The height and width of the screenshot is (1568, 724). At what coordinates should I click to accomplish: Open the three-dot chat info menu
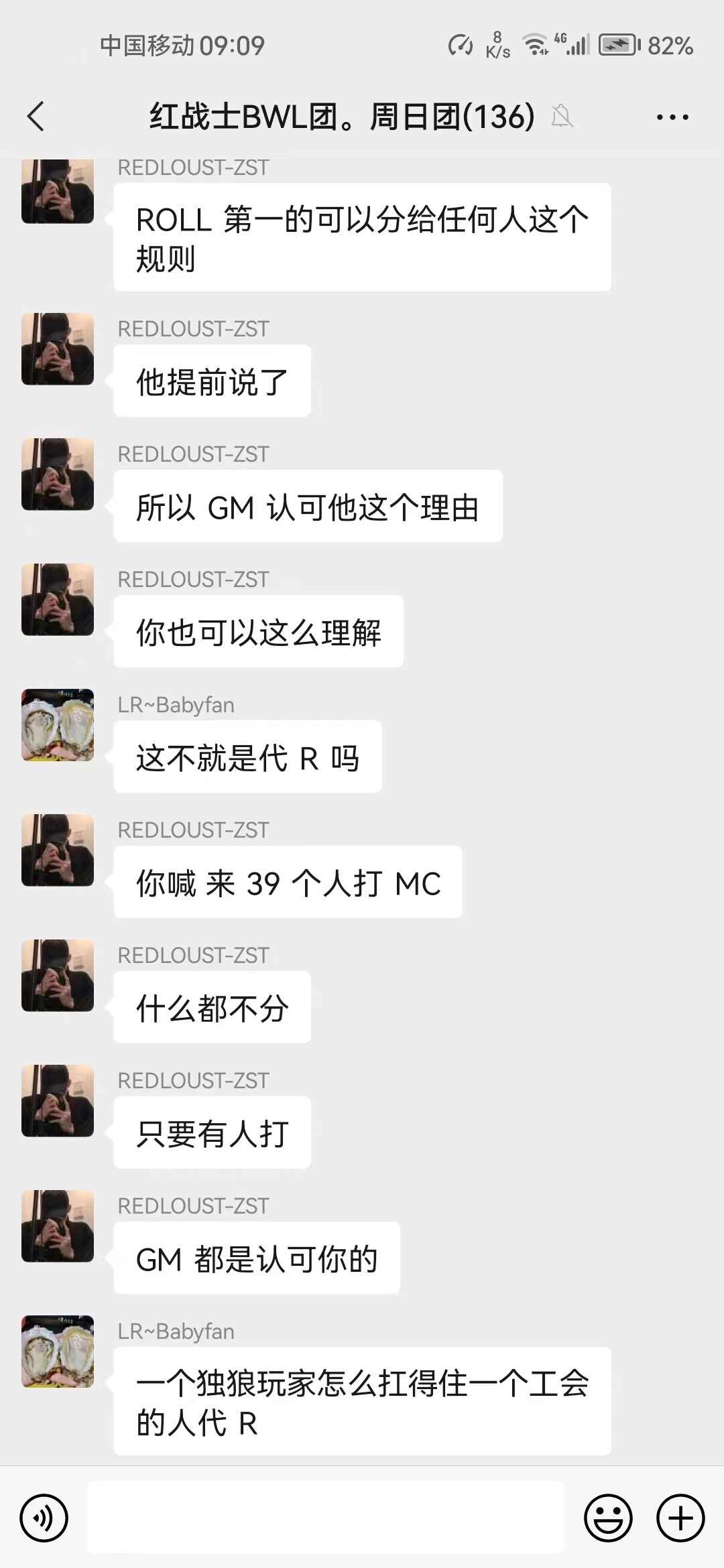click(x=672, y=117)
